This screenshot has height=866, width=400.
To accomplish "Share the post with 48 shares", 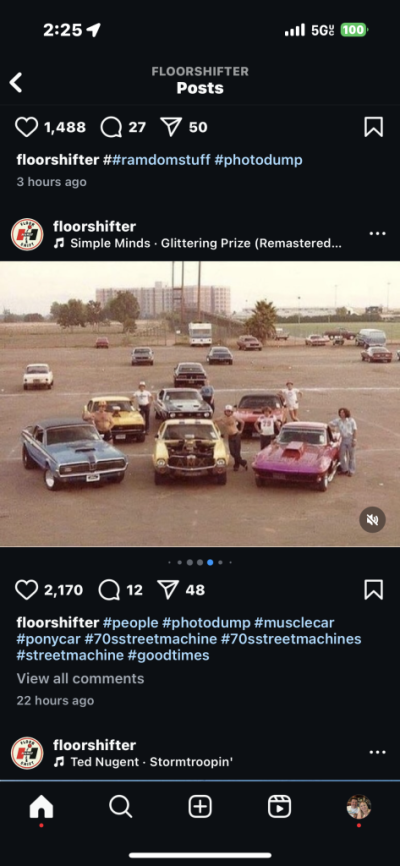I will pyautogui.click(x=168, y=589).
